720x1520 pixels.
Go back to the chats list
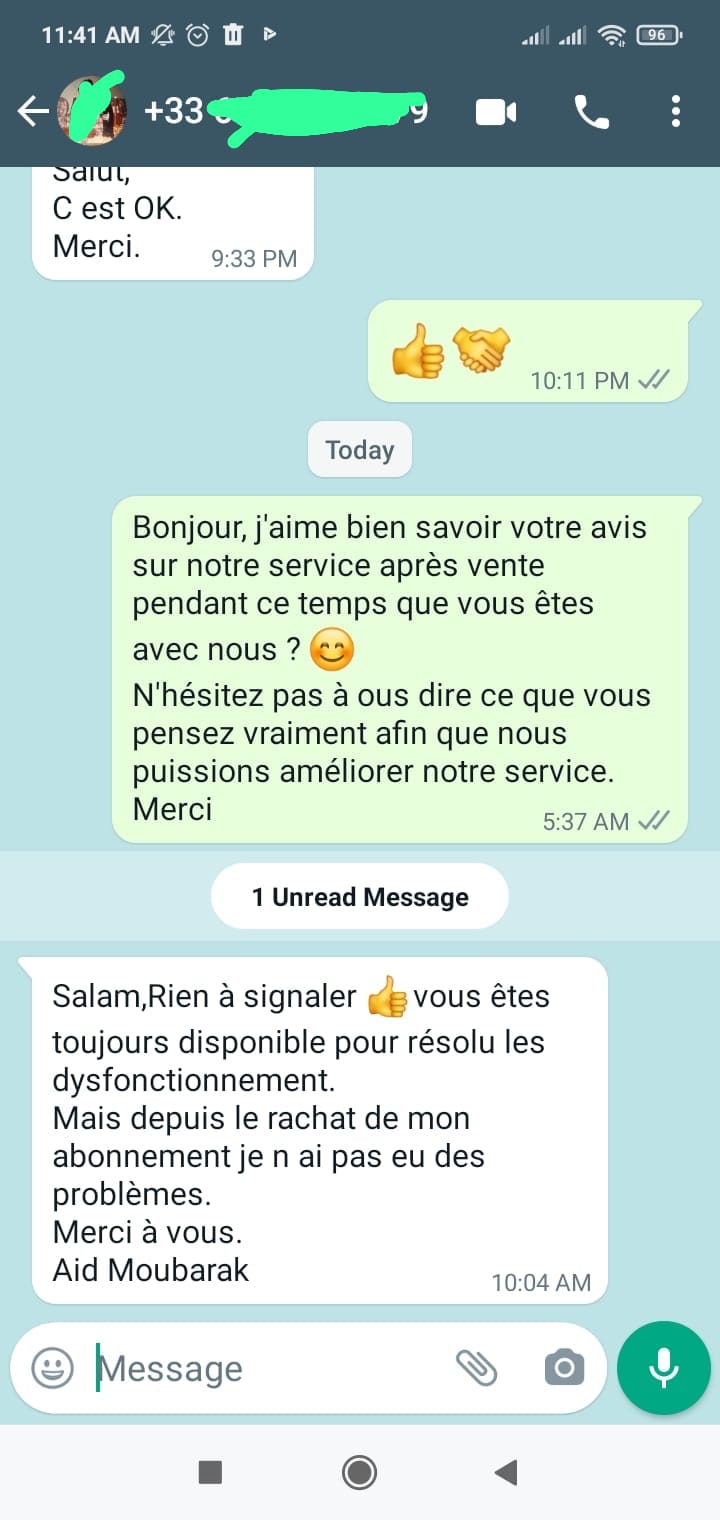33,111
